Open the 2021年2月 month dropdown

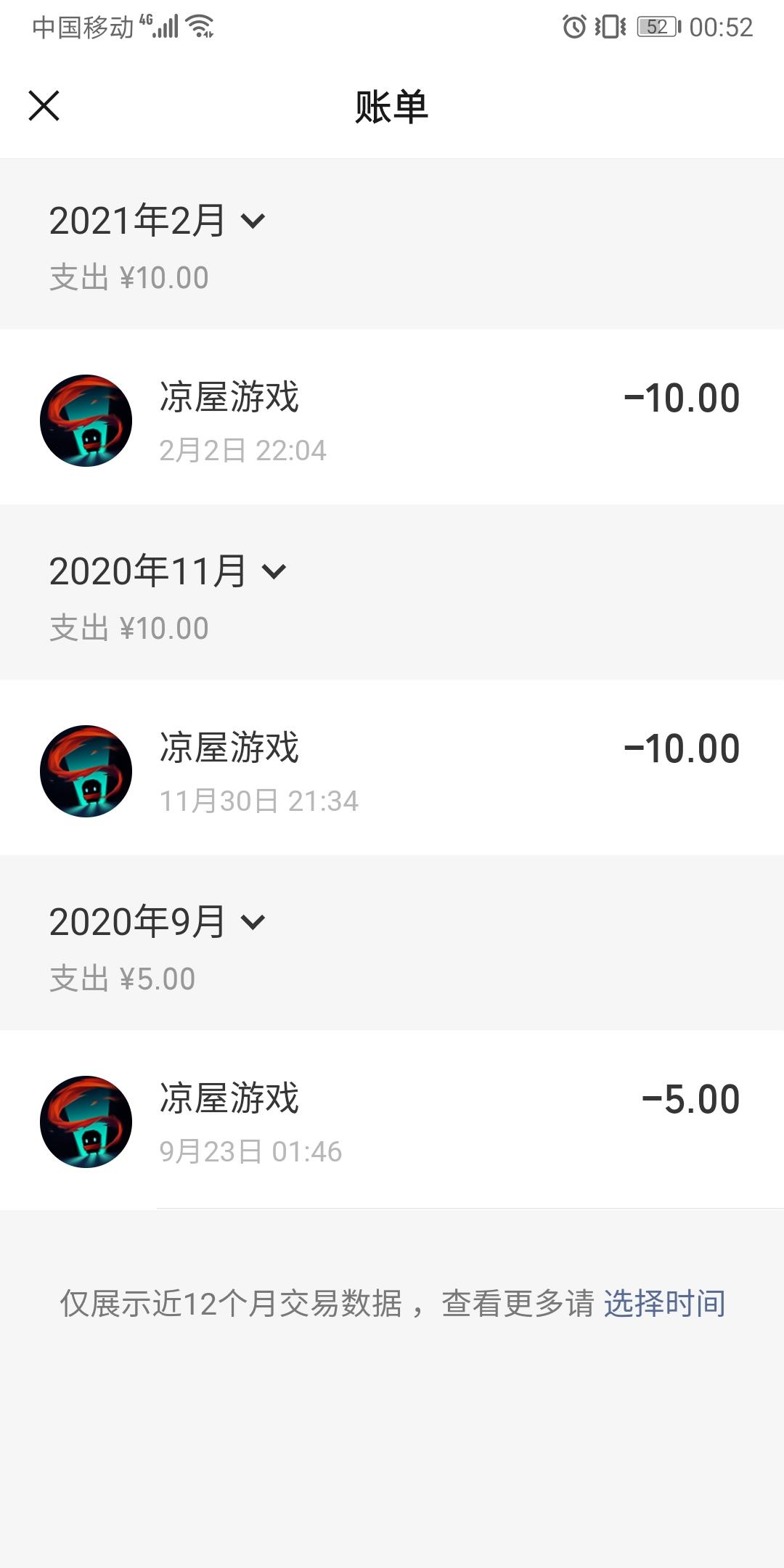click(x=158, y=221)
